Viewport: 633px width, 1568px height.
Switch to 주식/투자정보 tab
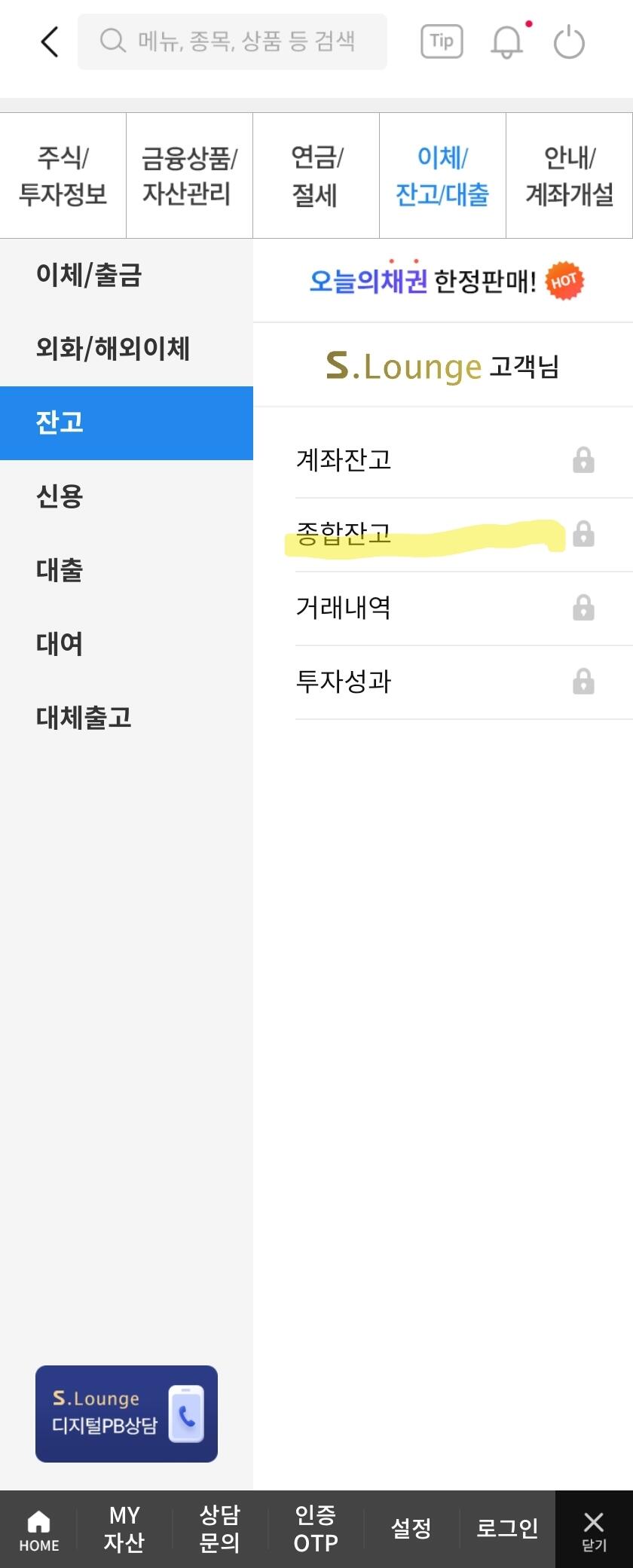(63, 175)
